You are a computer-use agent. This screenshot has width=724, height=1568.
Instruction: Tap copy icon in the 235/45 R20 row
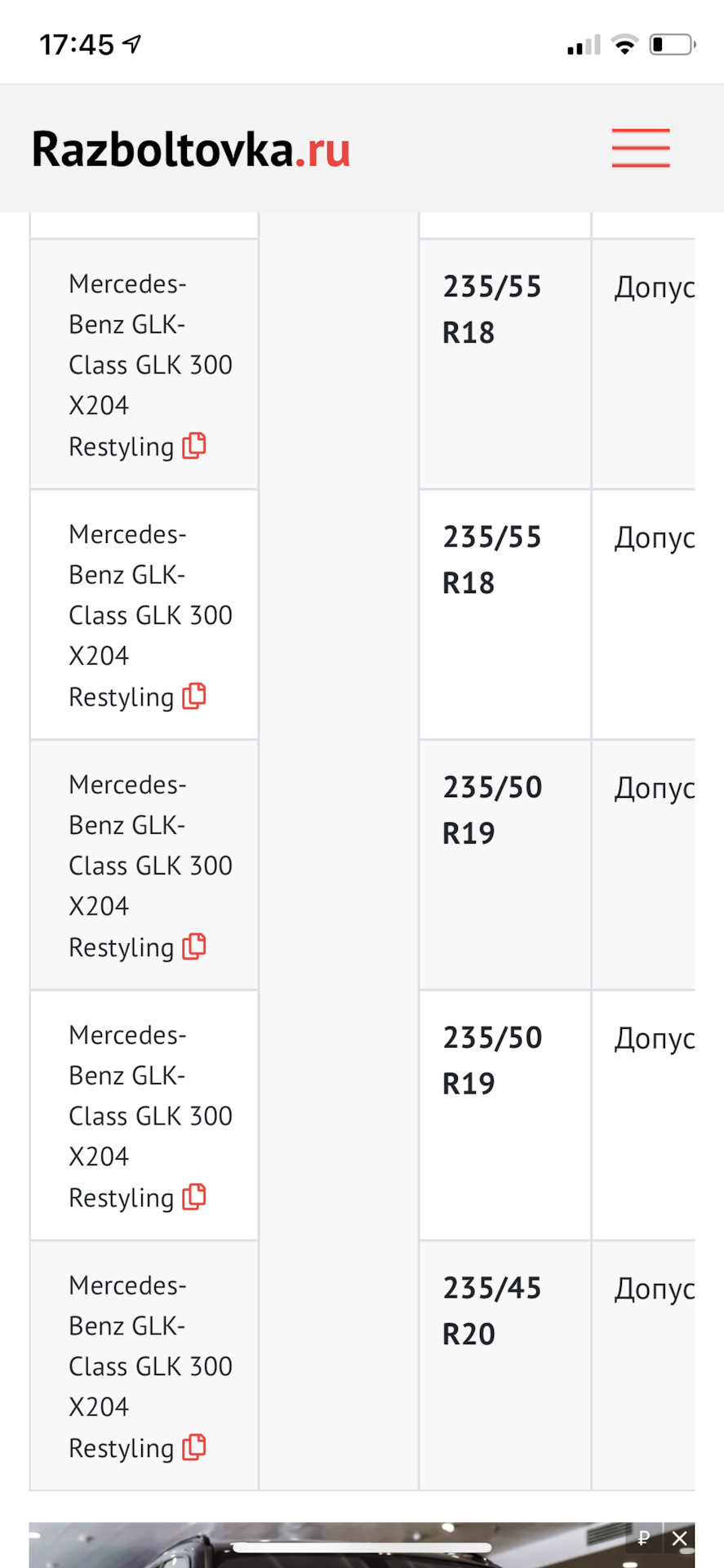pos(194,1446)
